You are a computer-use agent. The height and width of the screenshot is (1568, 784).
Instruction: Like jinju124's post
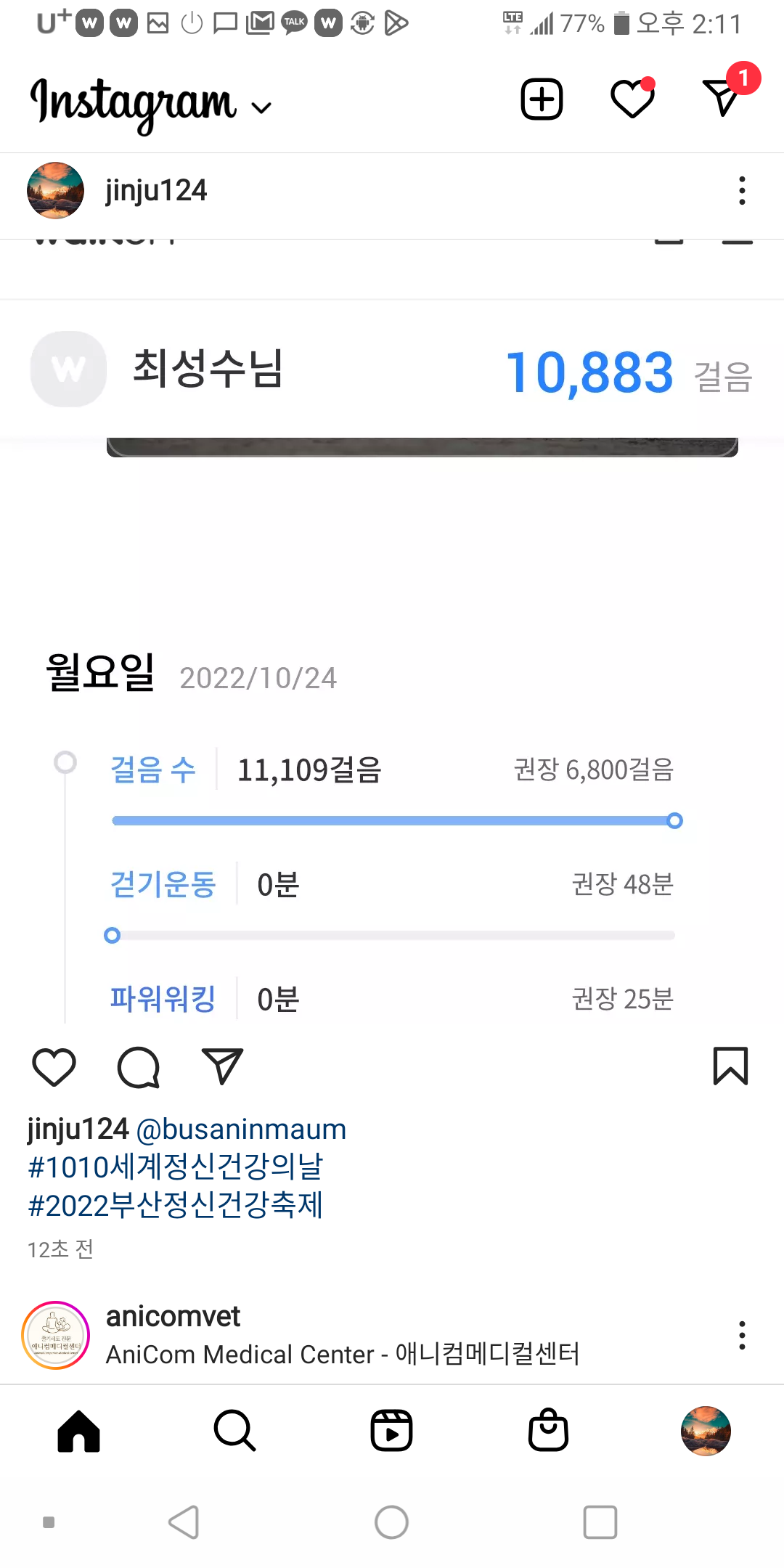[x=54, y=1067]
